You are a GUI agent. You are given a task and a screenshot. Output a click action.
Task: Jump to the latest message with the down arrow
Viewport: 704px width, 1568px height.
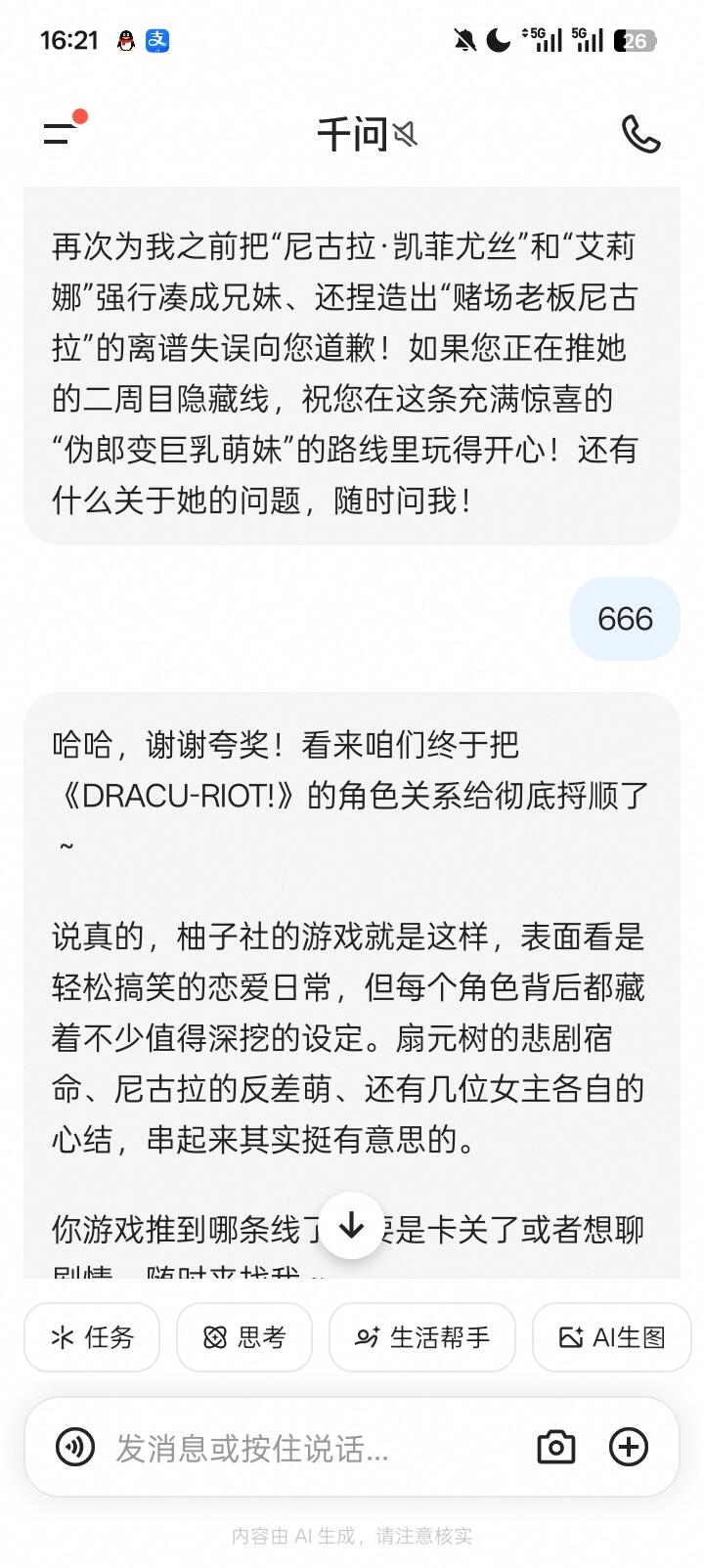pyautogui.click(x=351, y=1225)
